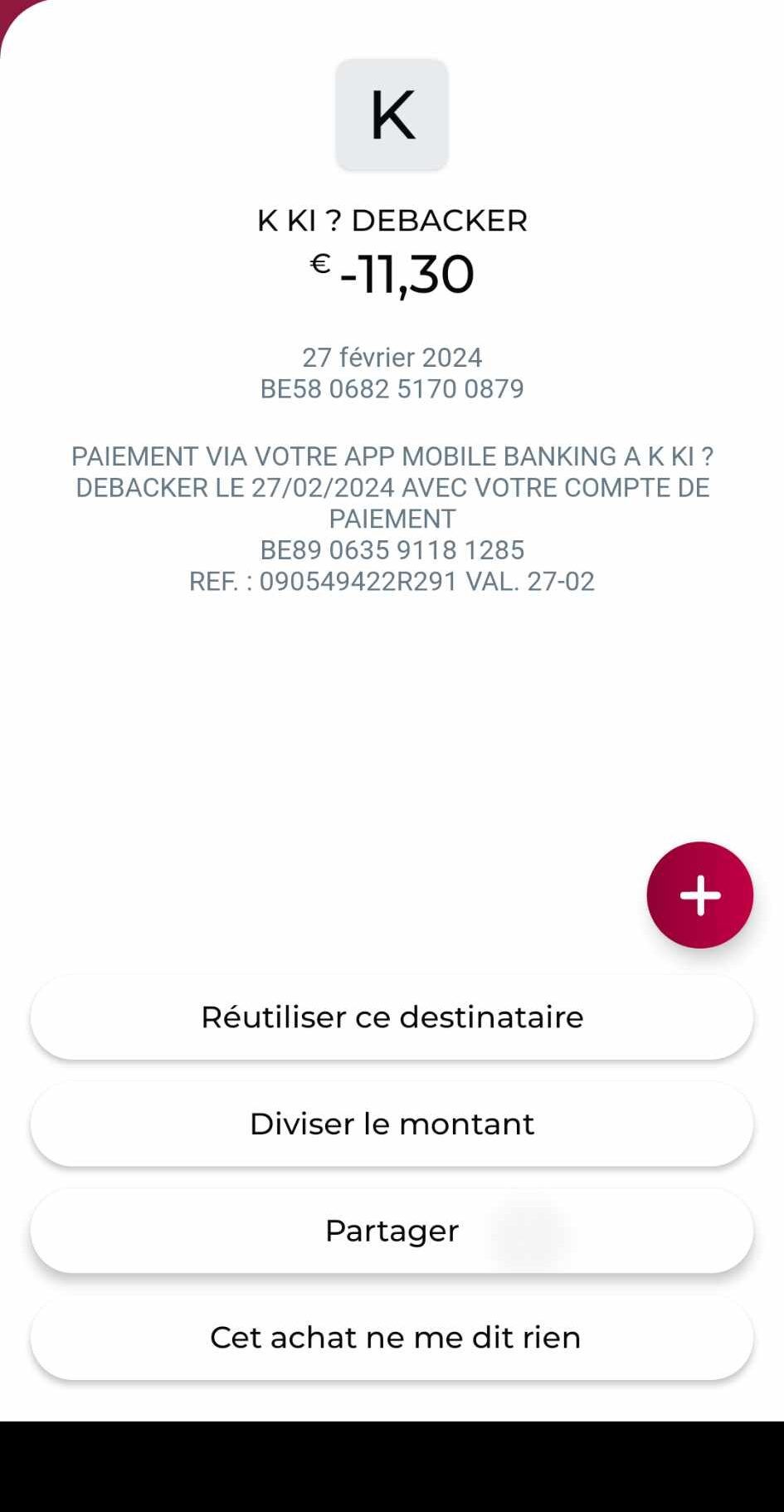Select Réutiliser ce destinataire
This screenshot has width=784, height=1512.
[392, 1017]
